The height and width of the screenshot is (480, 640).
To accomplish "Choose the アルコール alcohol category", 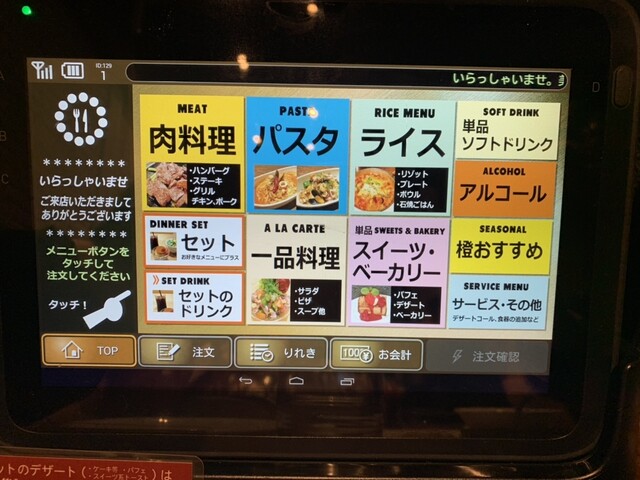I will pyautogui.click(x=504, y=188).
